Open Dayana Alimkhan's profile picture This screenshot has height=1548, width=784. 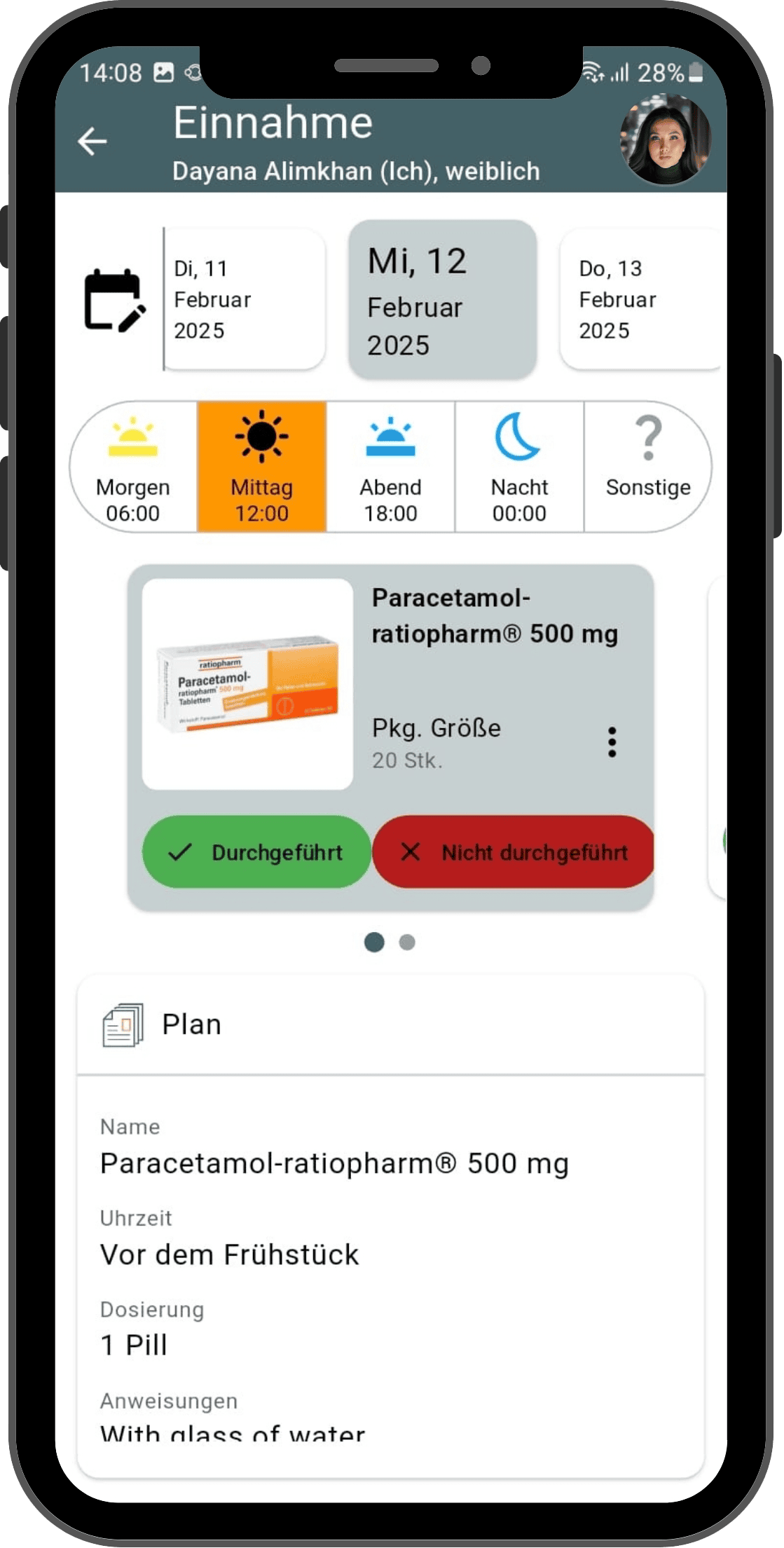click(664, 139)
